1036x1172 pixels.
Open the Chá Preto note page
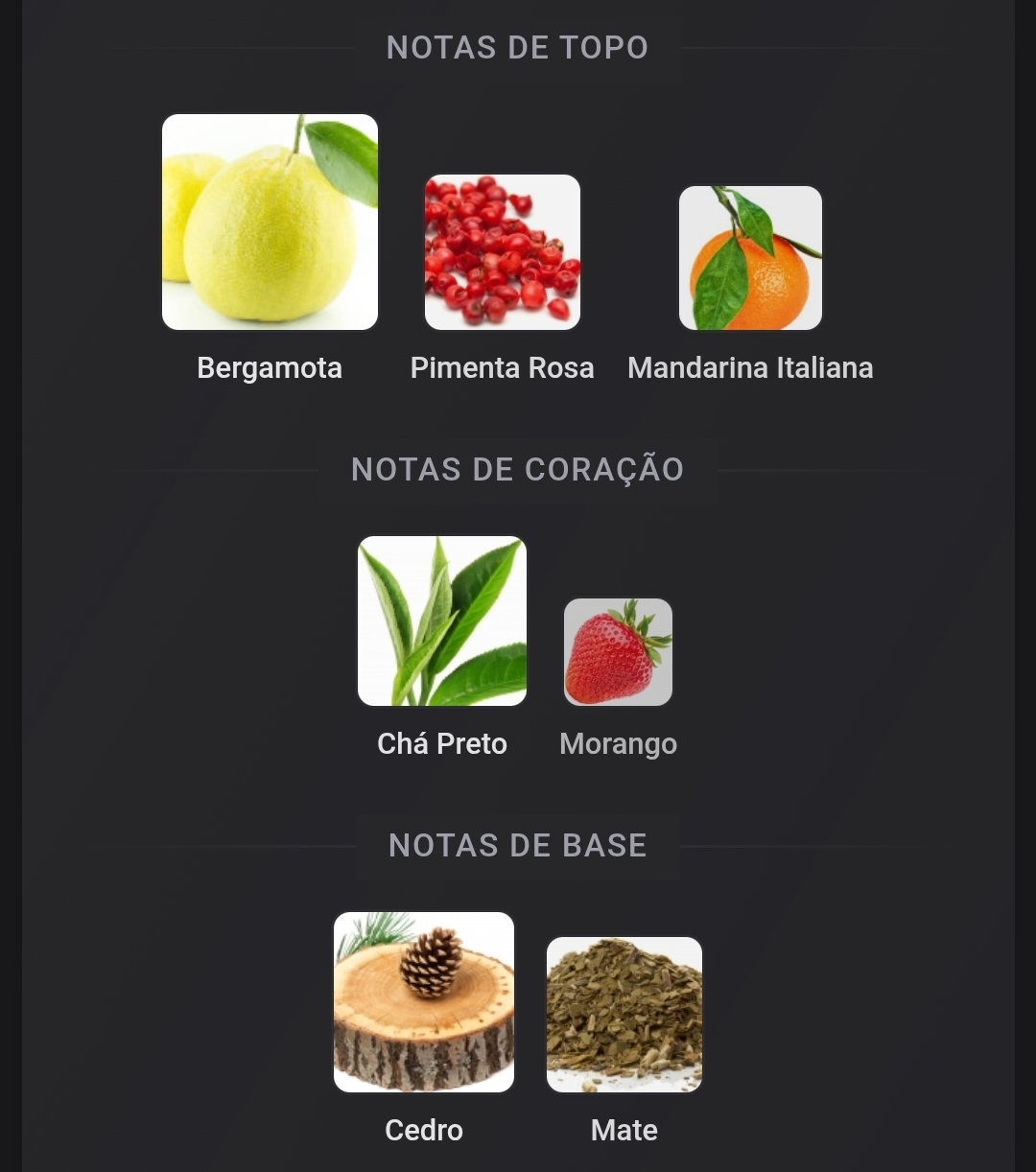pyautogui.click(x=442, y=621)
